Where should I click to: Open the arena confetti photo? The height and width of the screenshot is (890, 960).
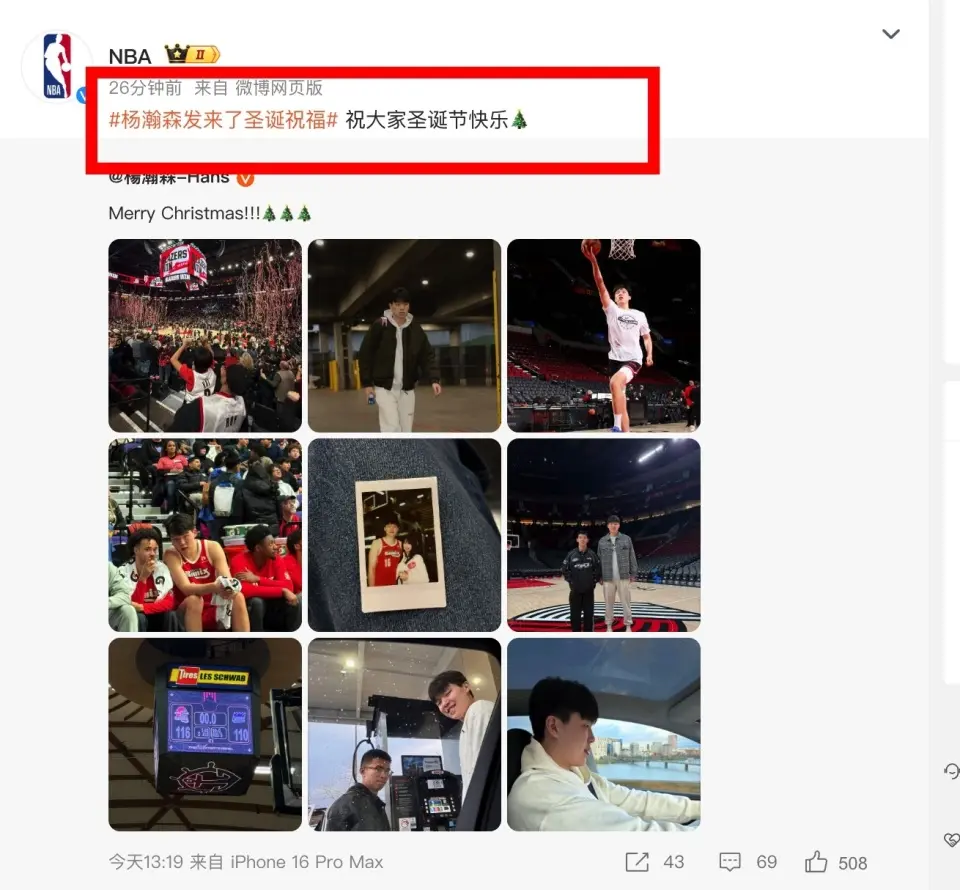[x=204, y=335]
